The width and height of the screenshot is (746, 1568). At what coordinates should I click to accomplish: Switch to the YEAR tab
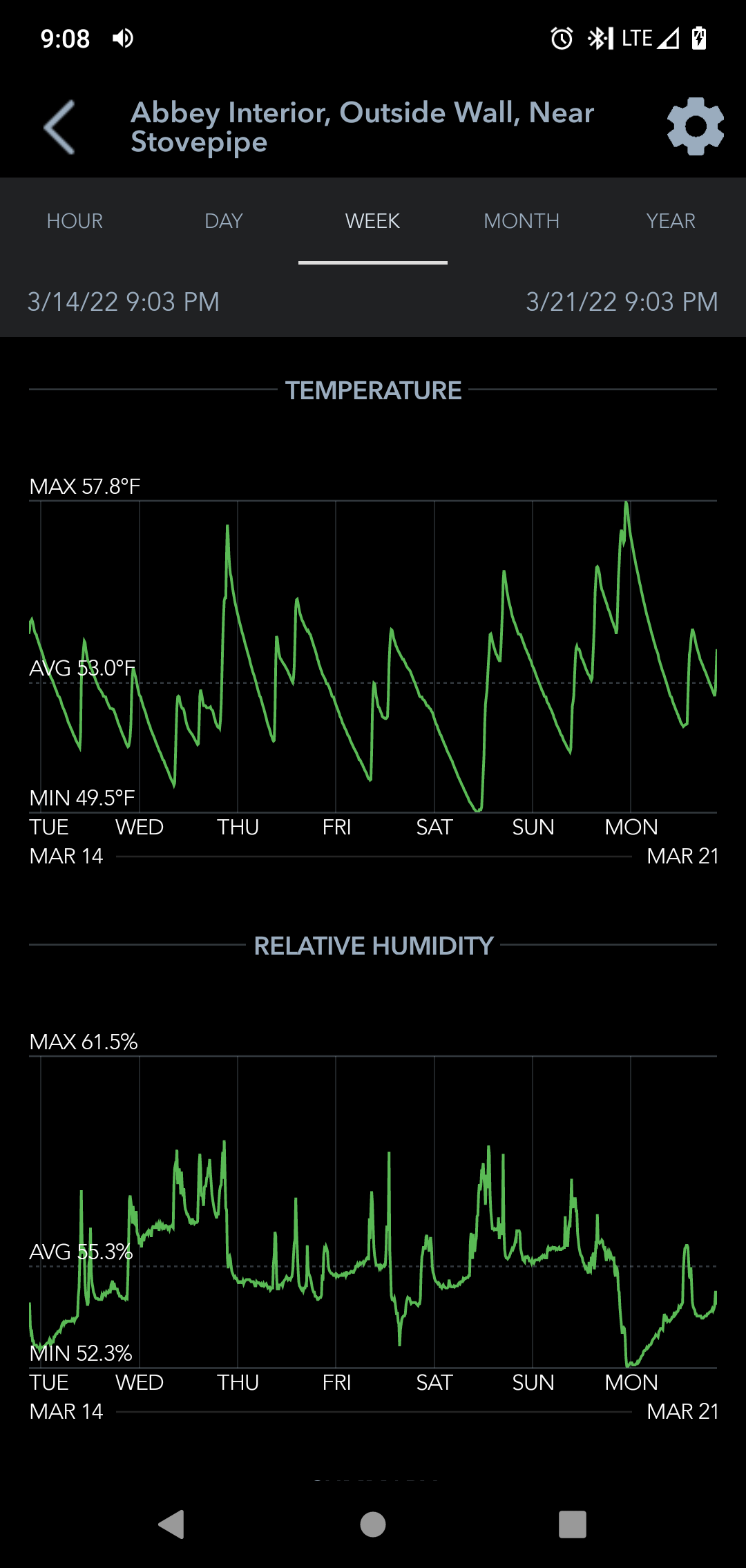pos(671,221)
